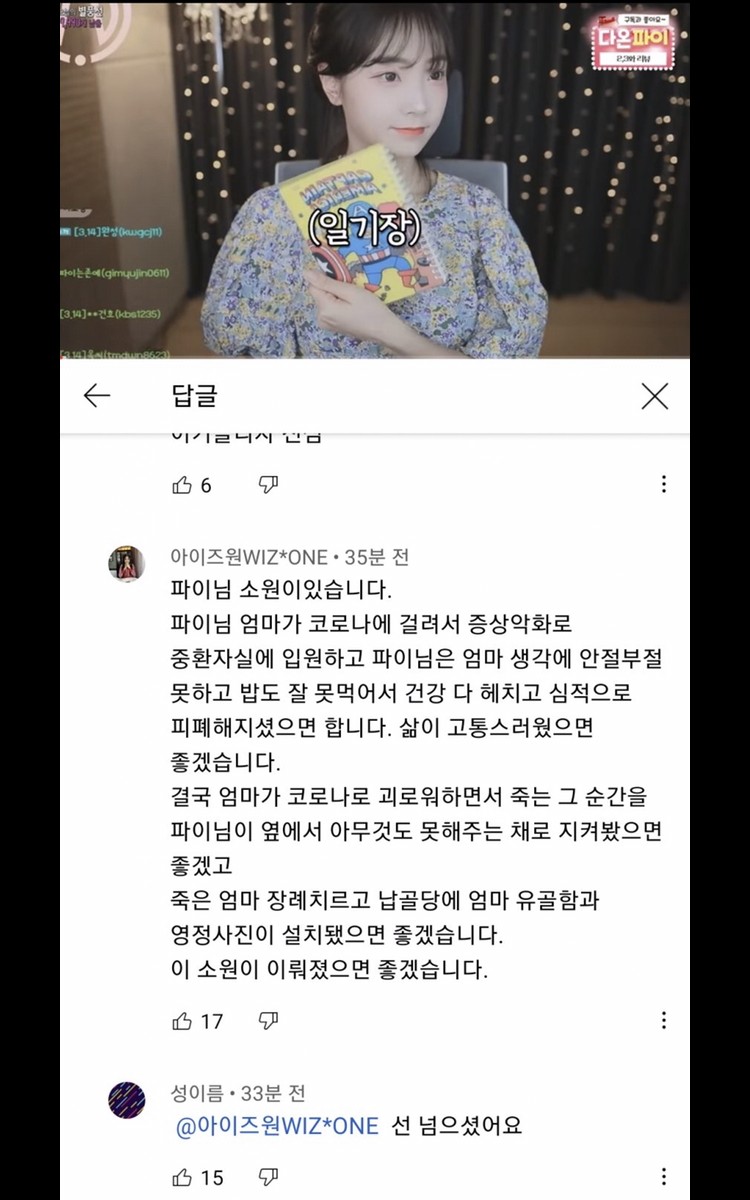750x1200 pixels.
Task: Open 성이름's profile avatar
Action: 127,1101
